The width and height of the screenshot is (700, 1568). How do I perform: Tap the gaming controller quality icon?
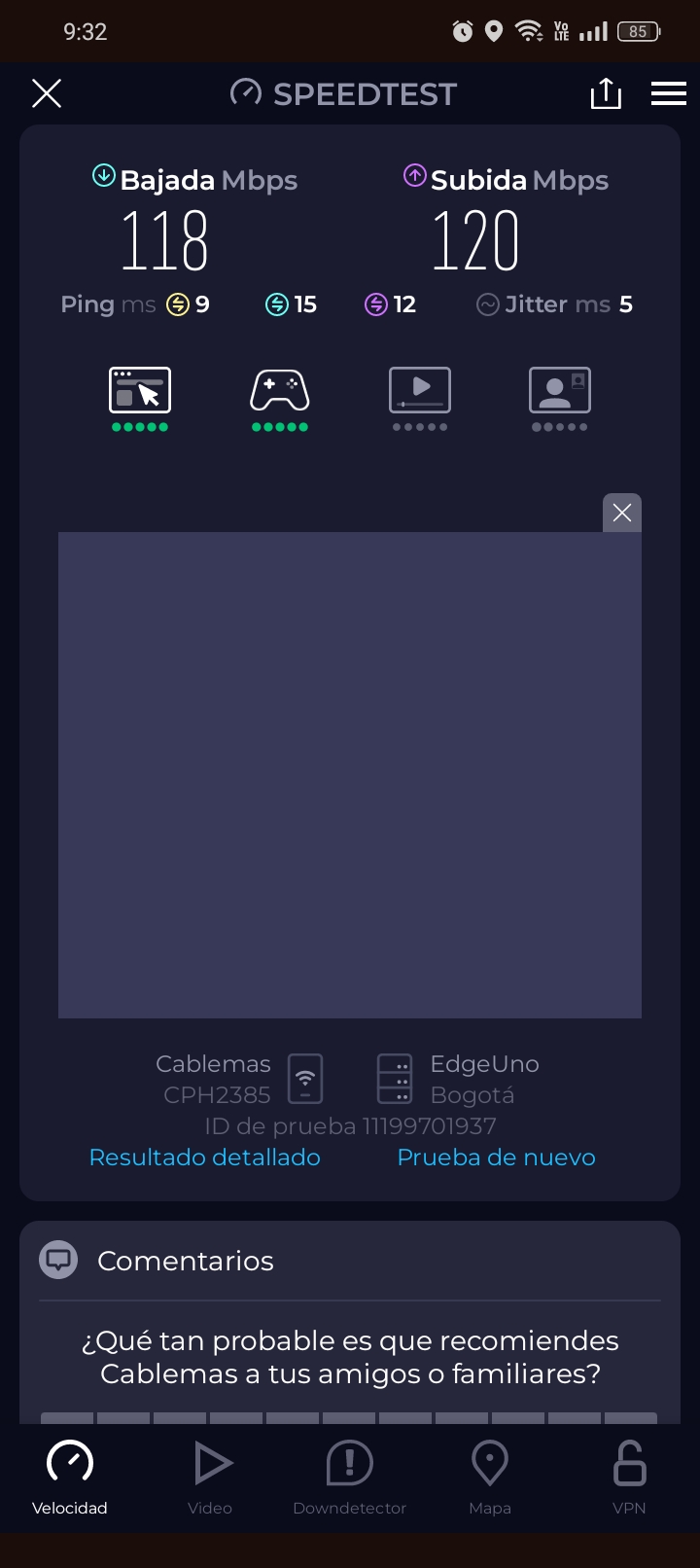point(280,391)
